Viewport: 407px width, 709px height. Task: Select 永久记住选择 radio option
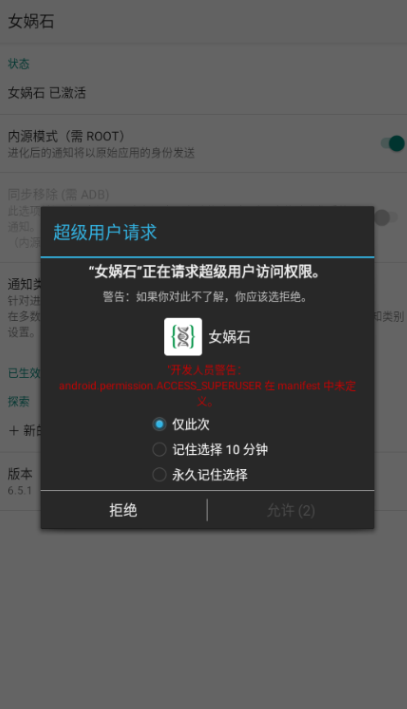click(200, 475)
